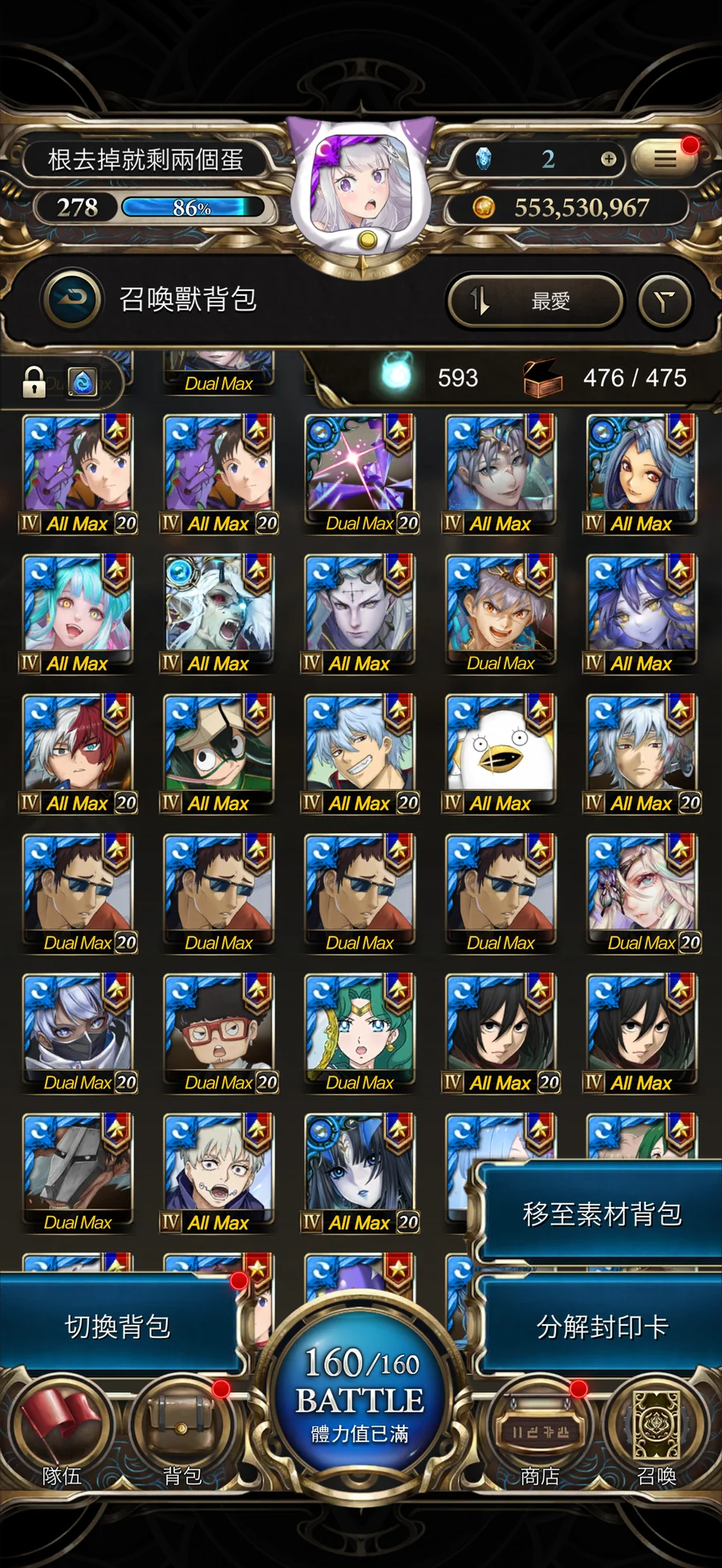Open the hamburger menu
Viewport: 722px width, 1568px height.
tap(663, 159)
